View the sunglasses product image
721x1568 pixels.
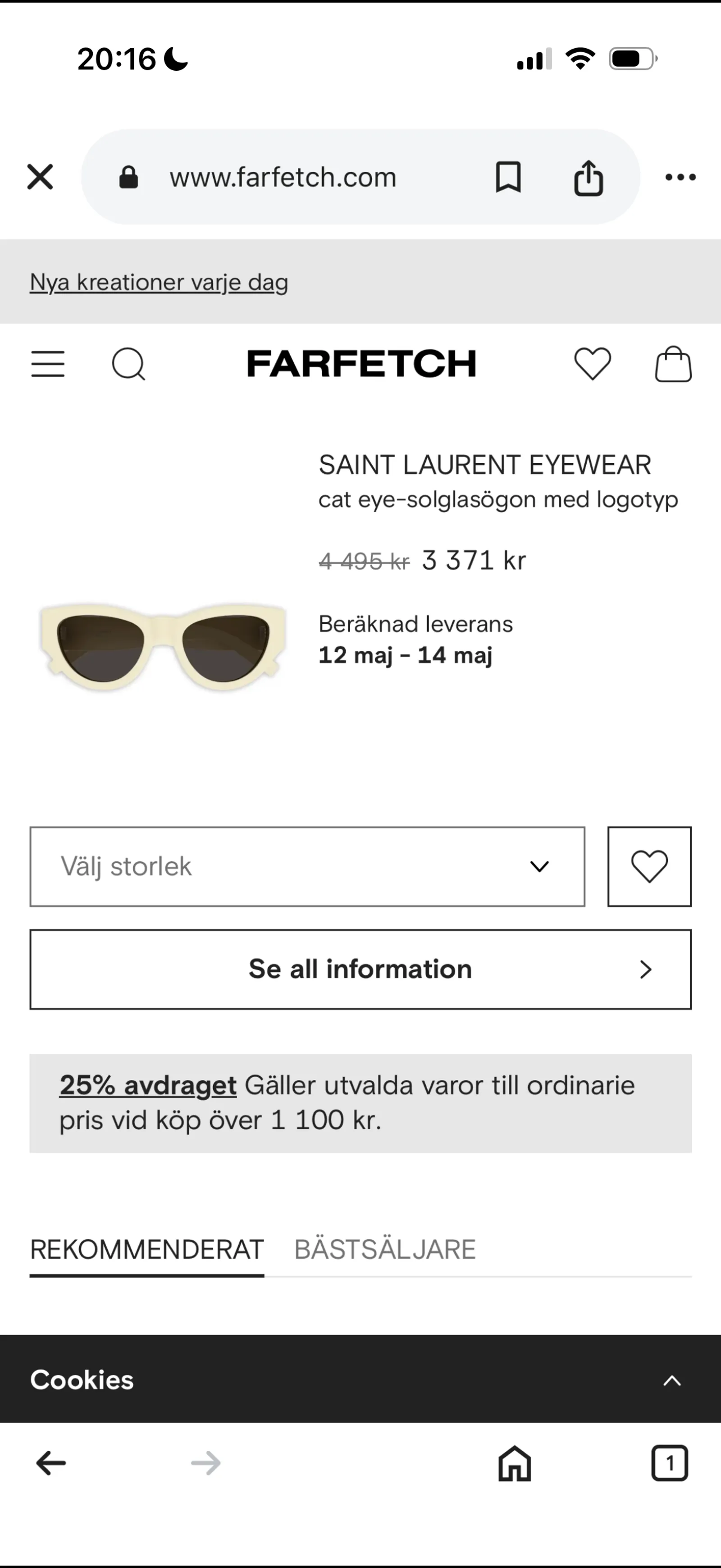pos(163,646)
